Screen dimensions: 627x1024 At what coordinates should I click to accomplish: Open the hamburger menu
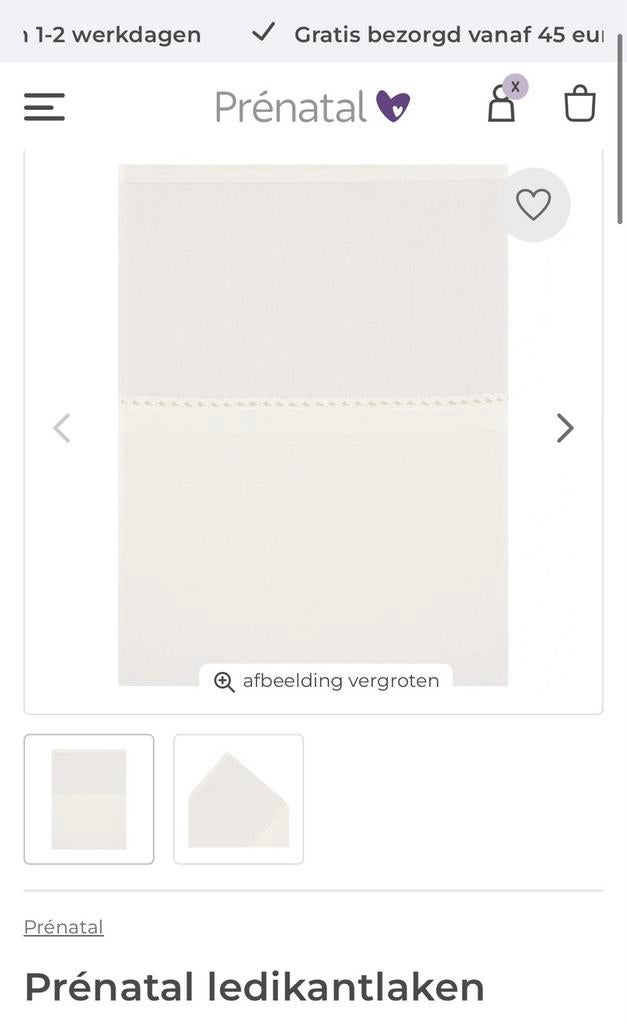(44, 106)
